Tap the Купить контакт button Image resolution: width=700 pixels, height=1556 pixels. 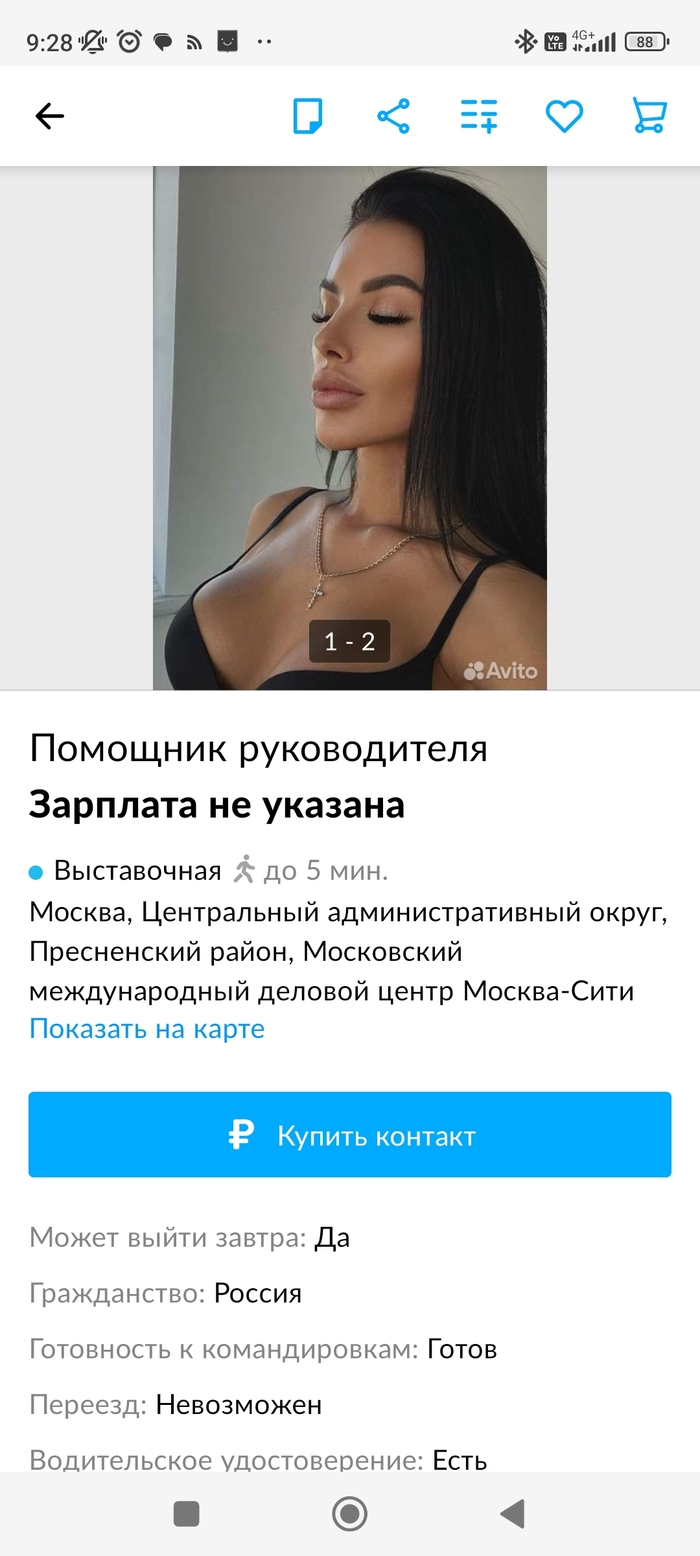pos(350,1135)
